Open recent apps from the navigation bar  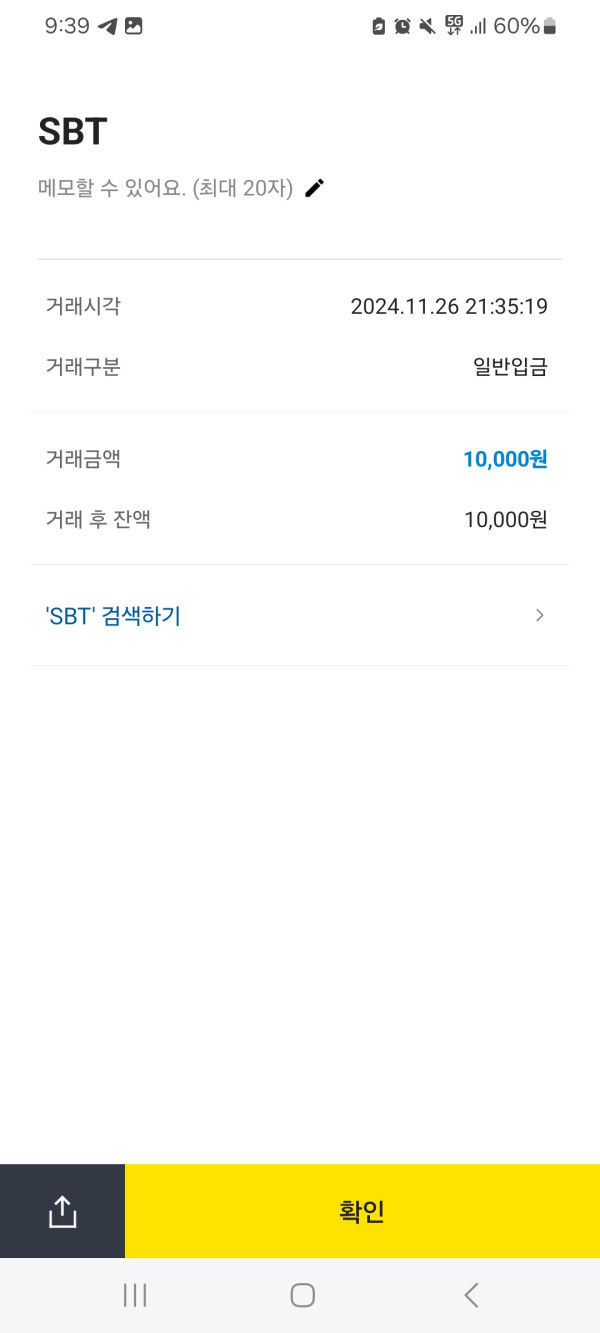[135, 1296]
